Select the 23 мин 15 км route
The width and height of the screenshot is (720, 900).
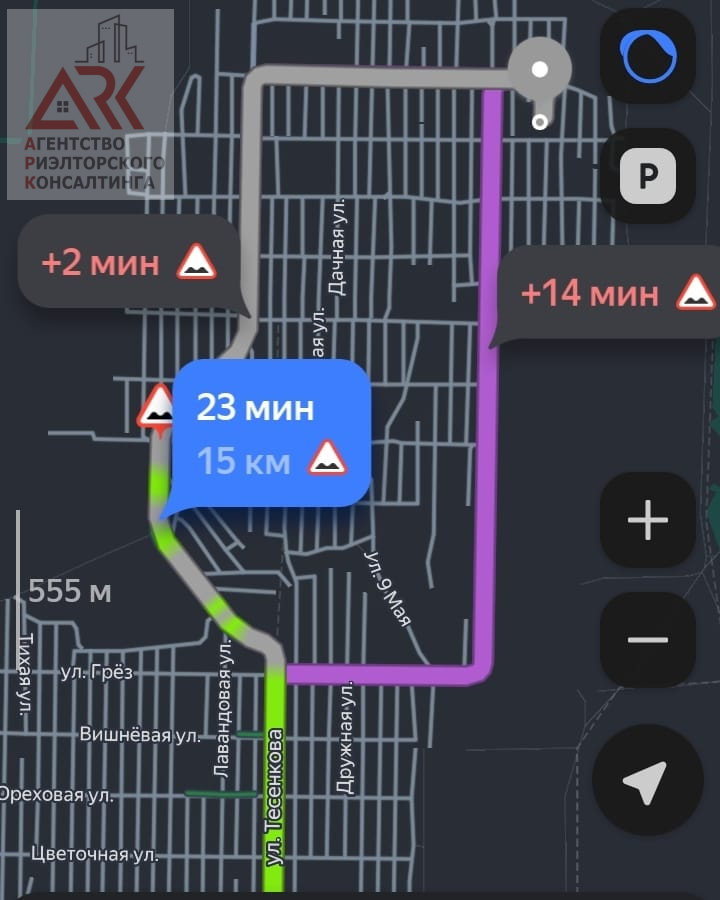(270, 434)
